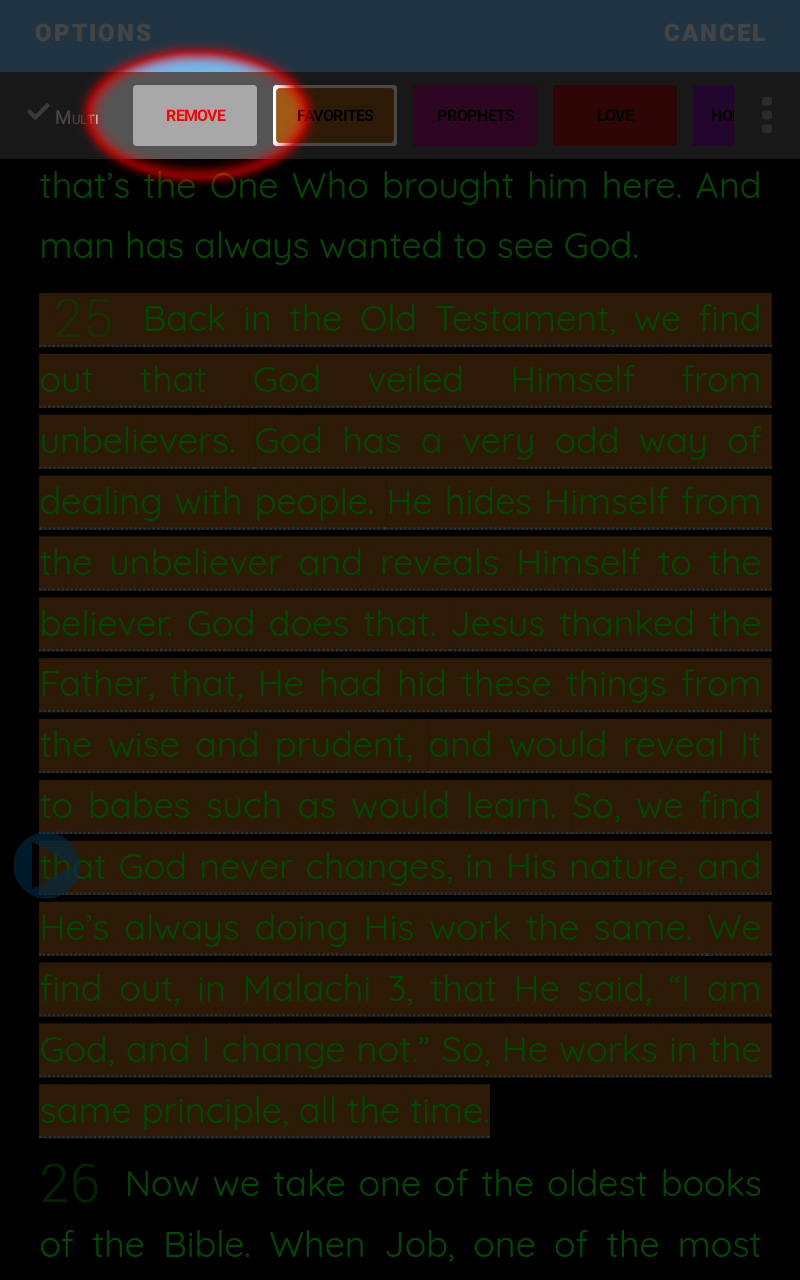
Task: Open the three-dot overflow menu
Action: (767, 115)
